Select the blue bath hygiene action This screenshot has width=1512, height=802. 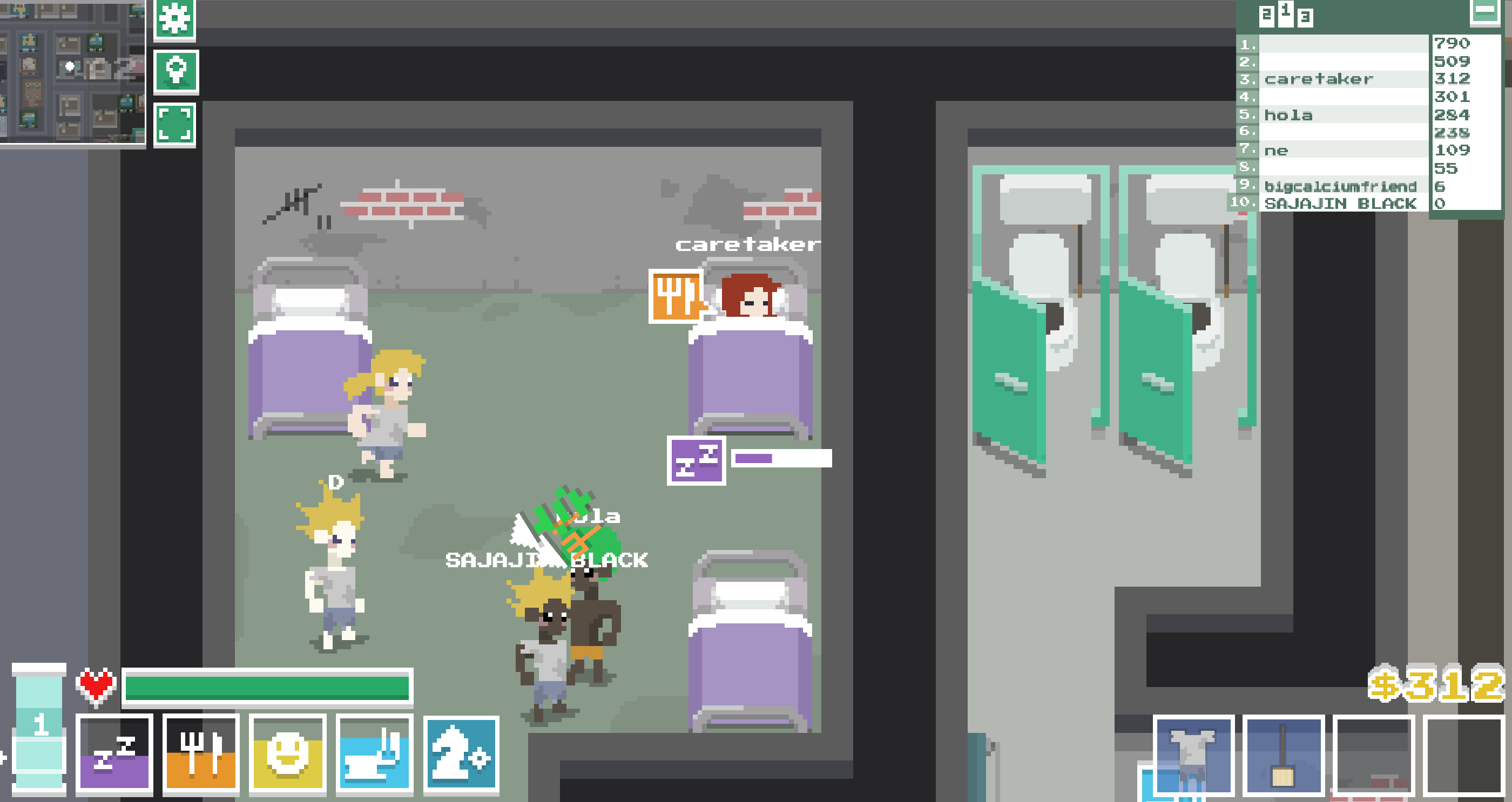coord(374,753)
